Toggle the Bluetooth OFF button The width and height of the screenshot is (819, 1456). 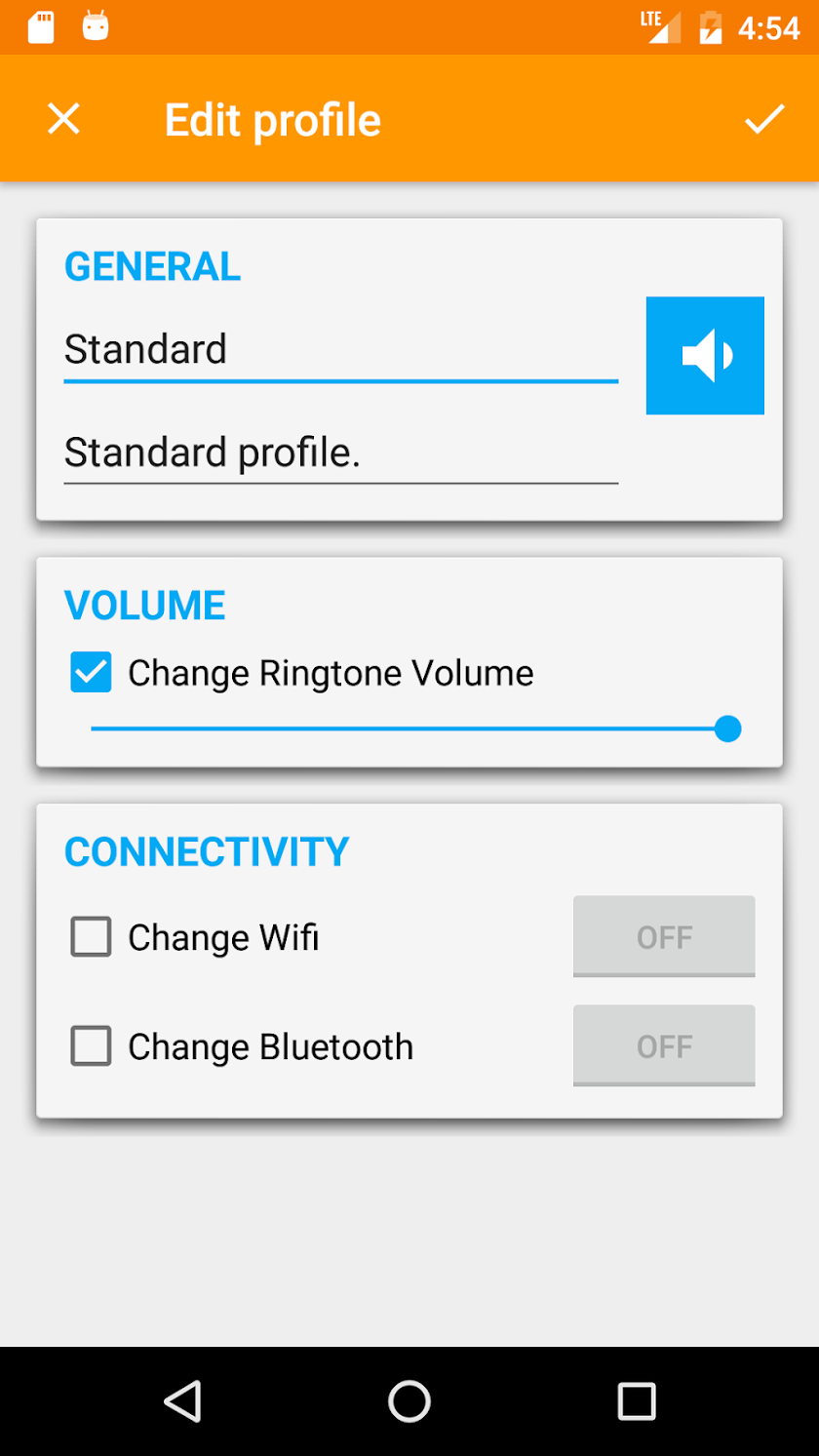click(x=664, y=1045)
